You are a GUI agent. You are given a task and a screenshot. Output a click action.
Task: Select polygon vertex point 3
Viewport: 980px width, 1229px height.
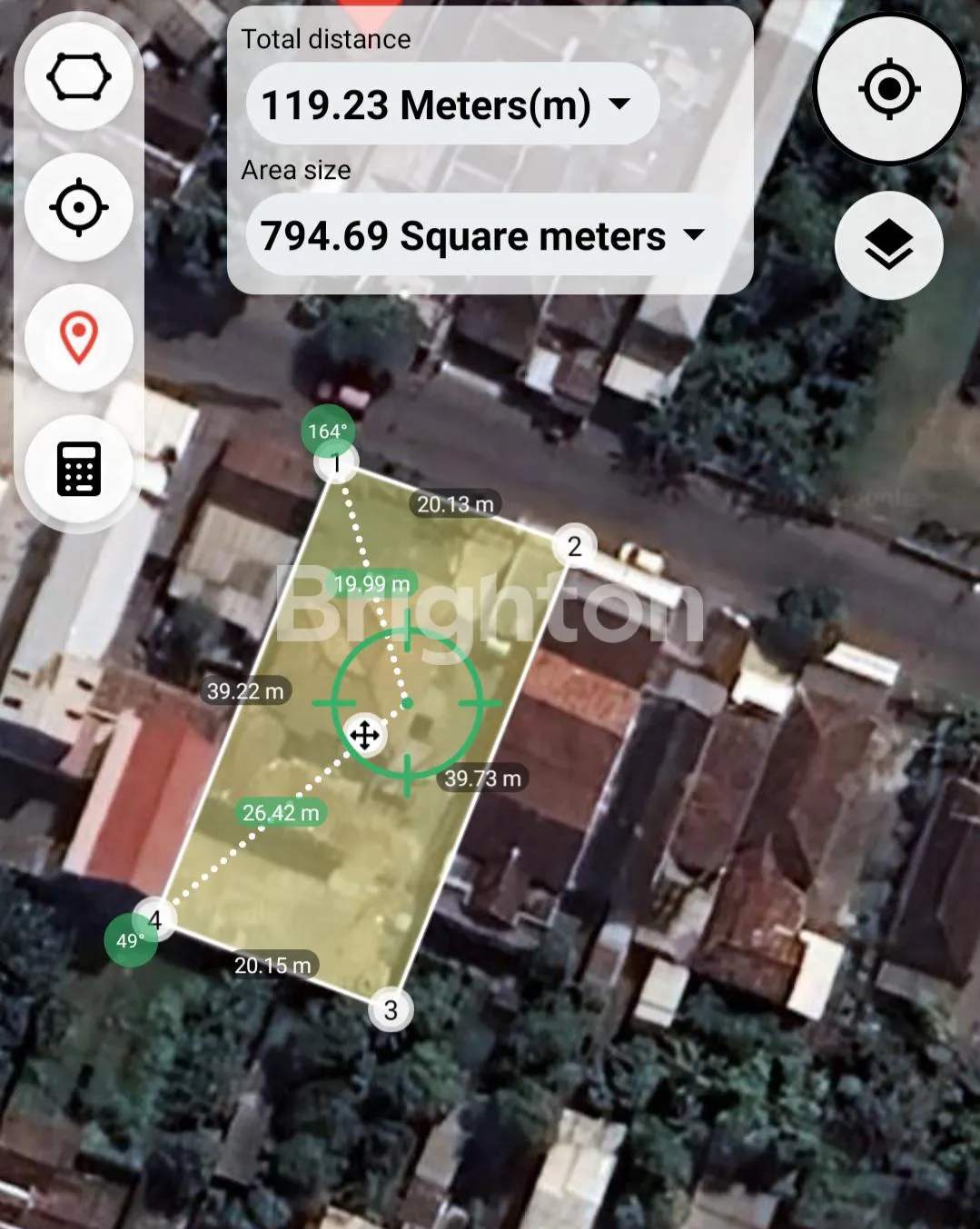391,1010
